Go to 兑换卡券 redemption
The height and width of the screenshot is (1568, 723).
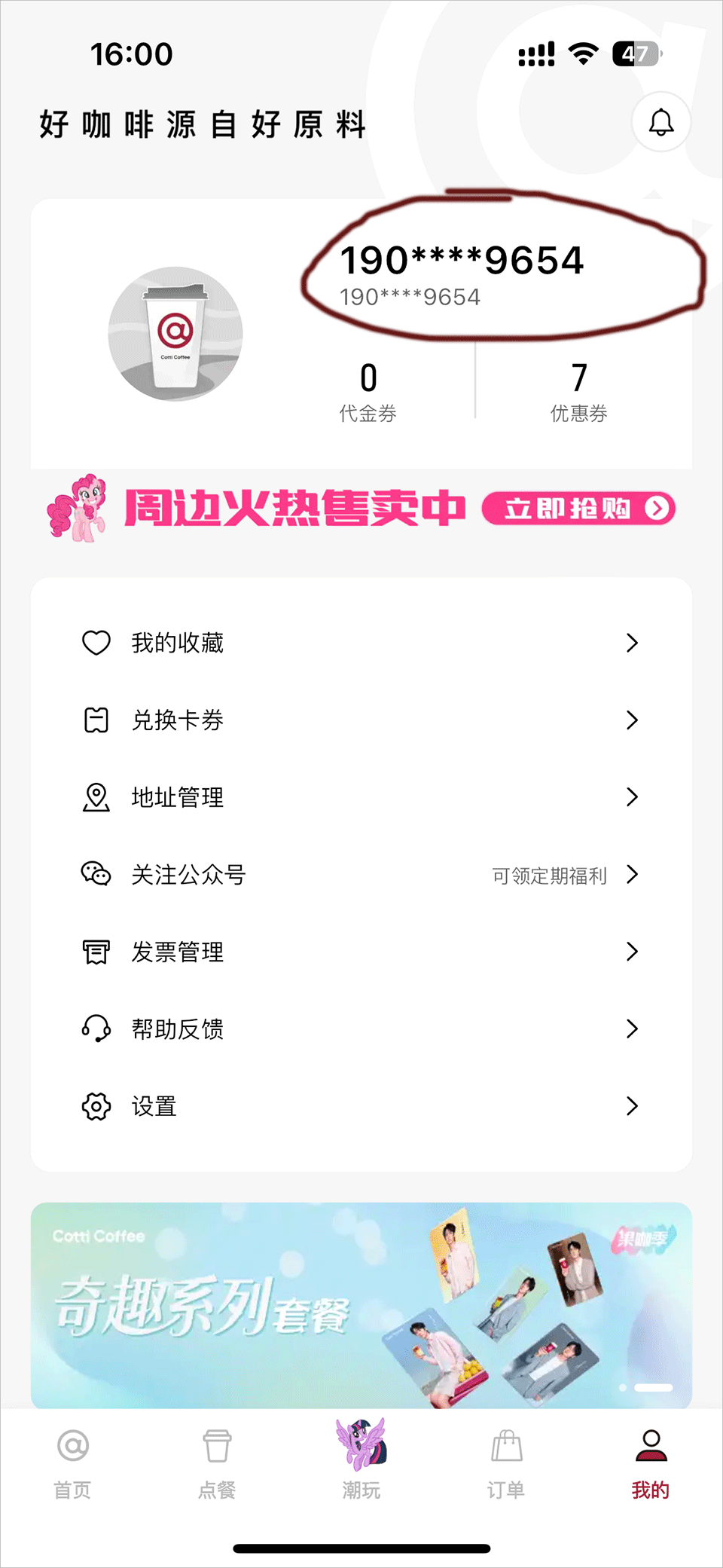(360, 720)
